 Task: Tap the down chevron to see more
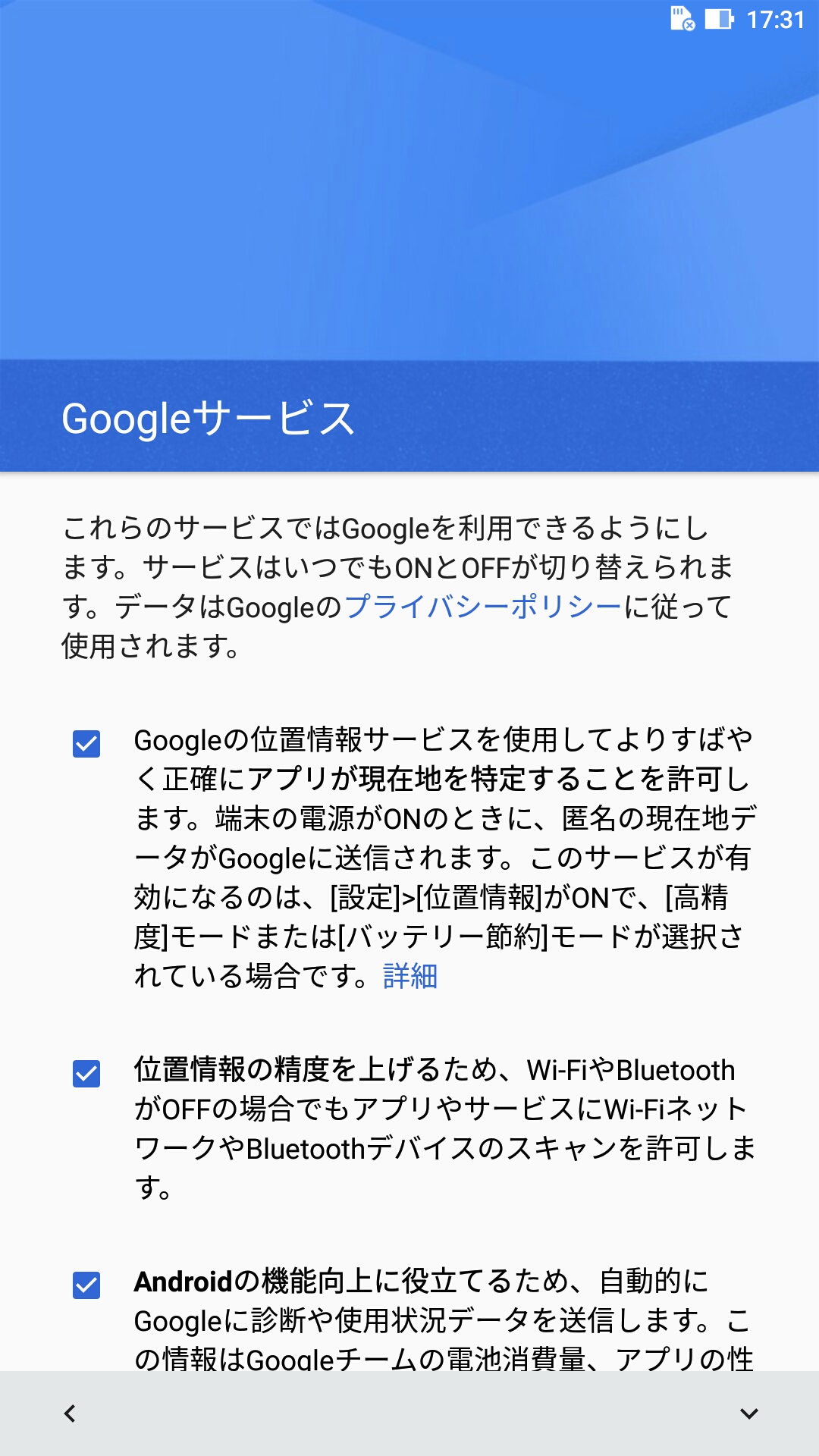pyautogui.click(x=749, y=1414)
